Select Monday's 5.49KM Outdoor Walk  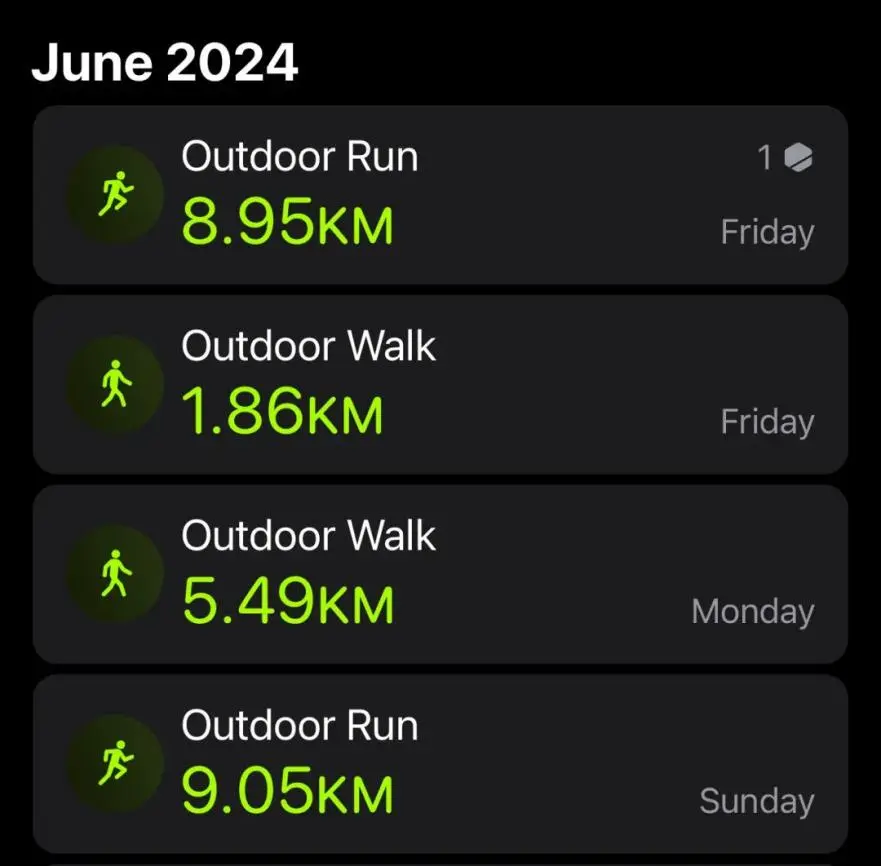pos(440,574)
